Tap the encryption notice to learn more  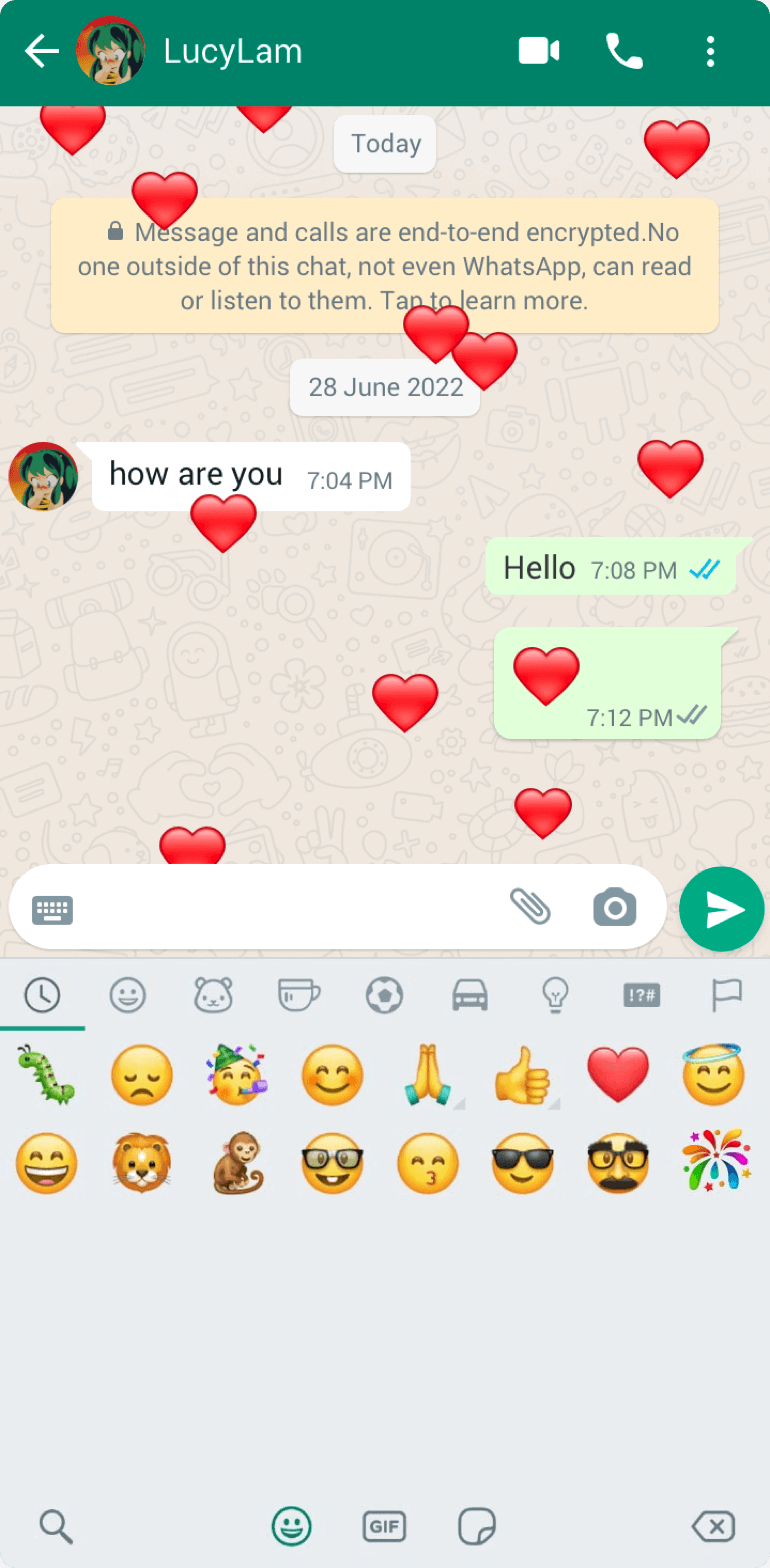384,266
